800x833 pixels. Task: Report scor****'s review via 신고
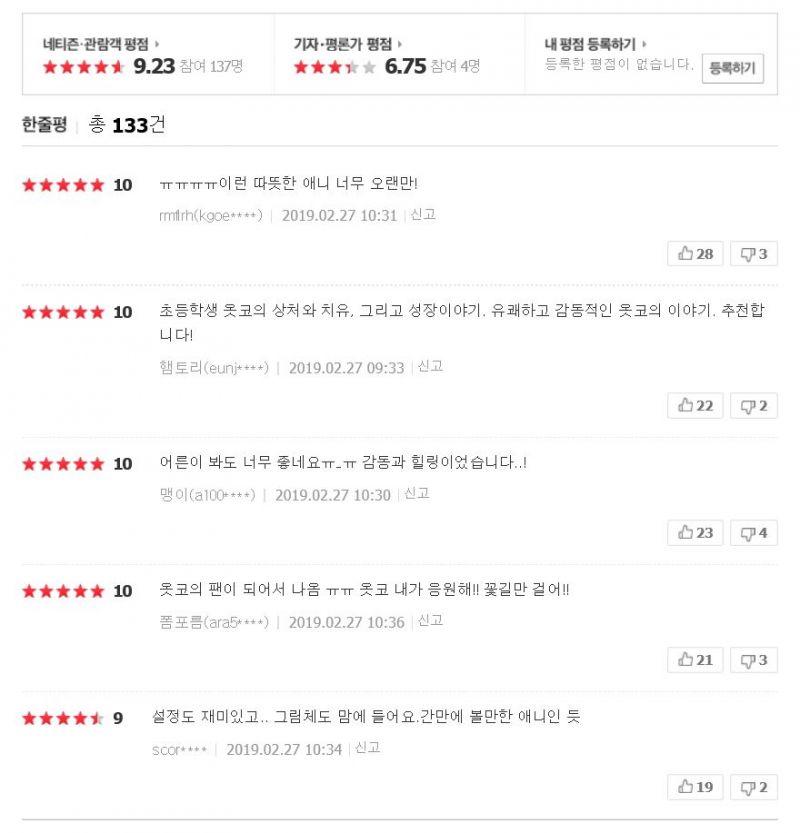pyautogui.click(x=367, y=748)
